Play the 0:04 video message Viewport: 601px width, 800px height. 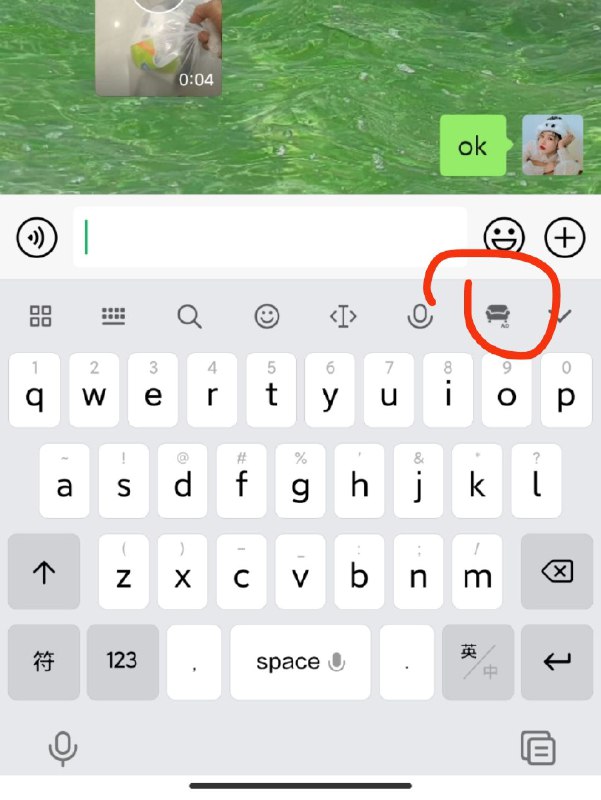point(158,45)
